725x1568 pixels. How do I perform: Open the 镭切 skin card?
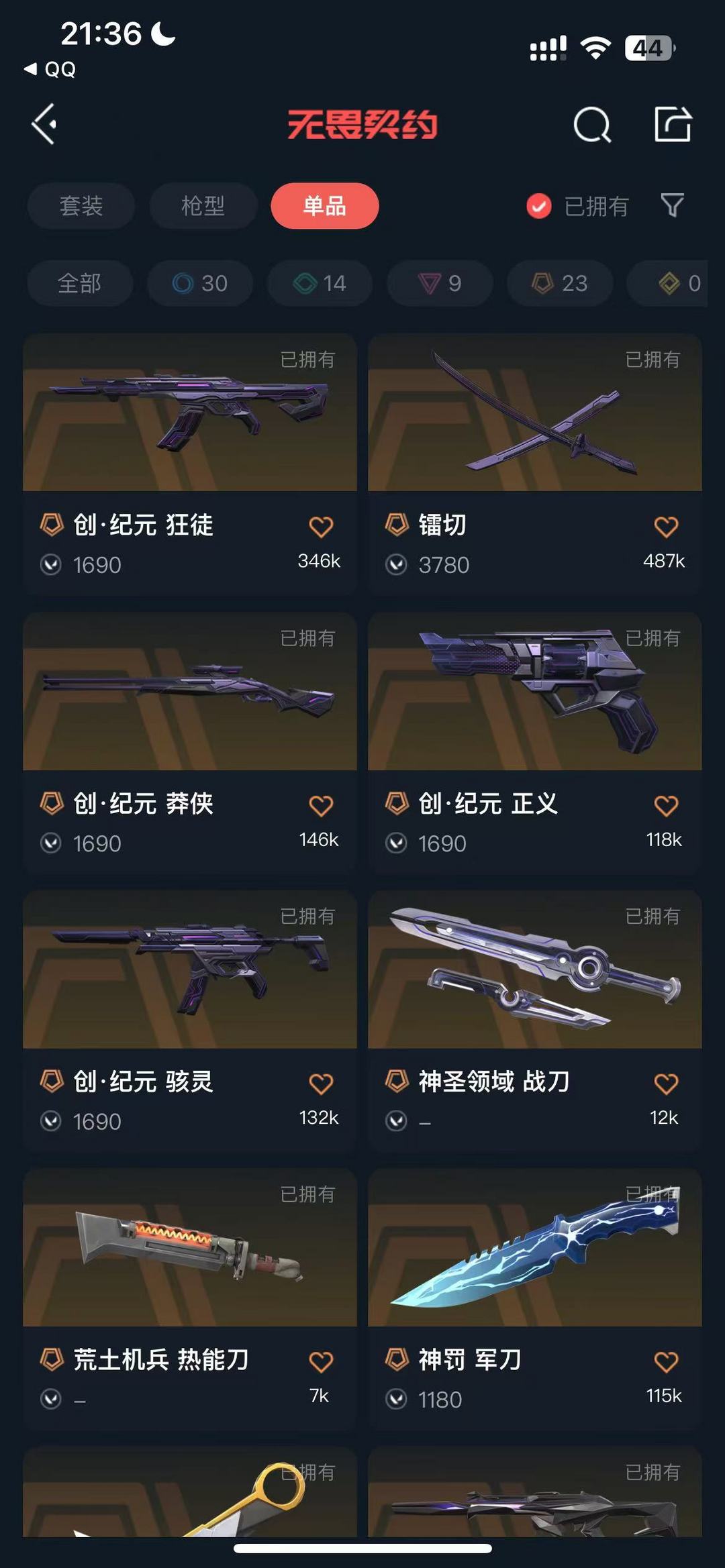point(535,463)
